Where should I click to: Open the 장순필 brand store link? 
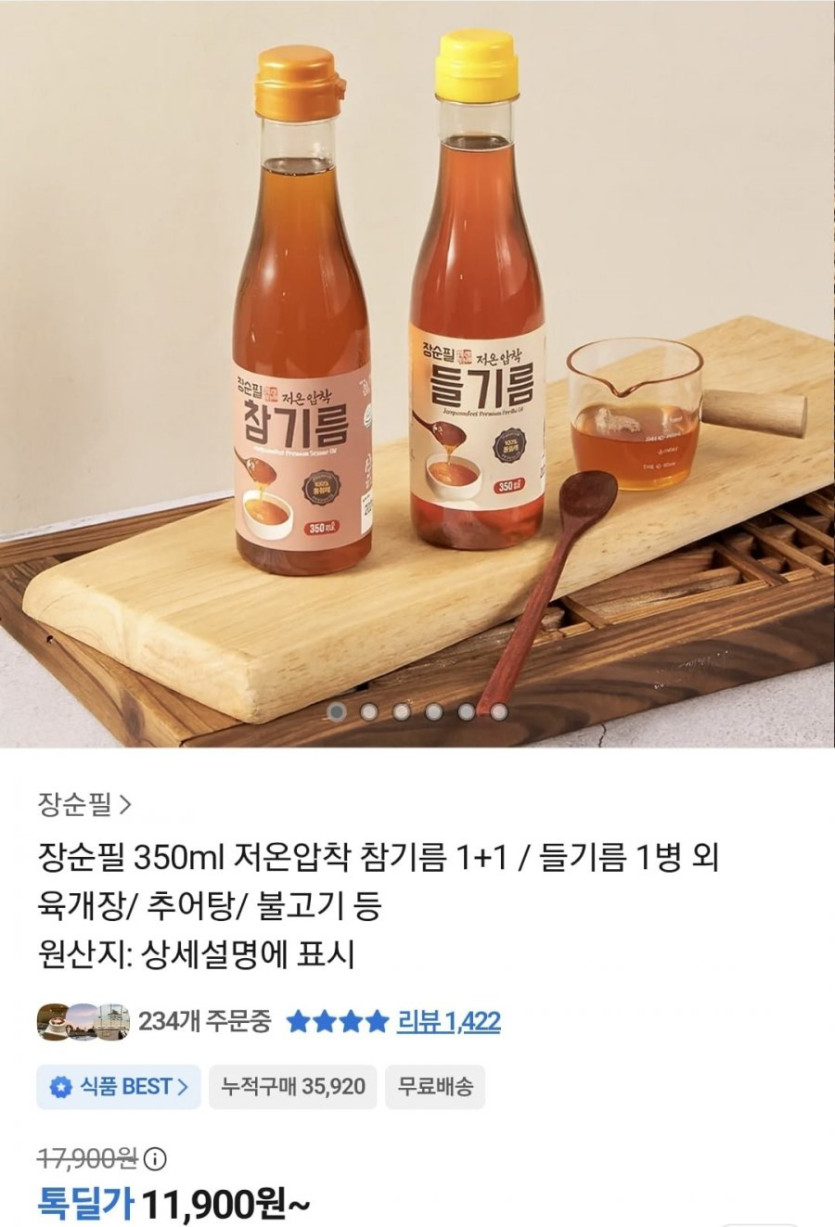[x=84, y=802]
